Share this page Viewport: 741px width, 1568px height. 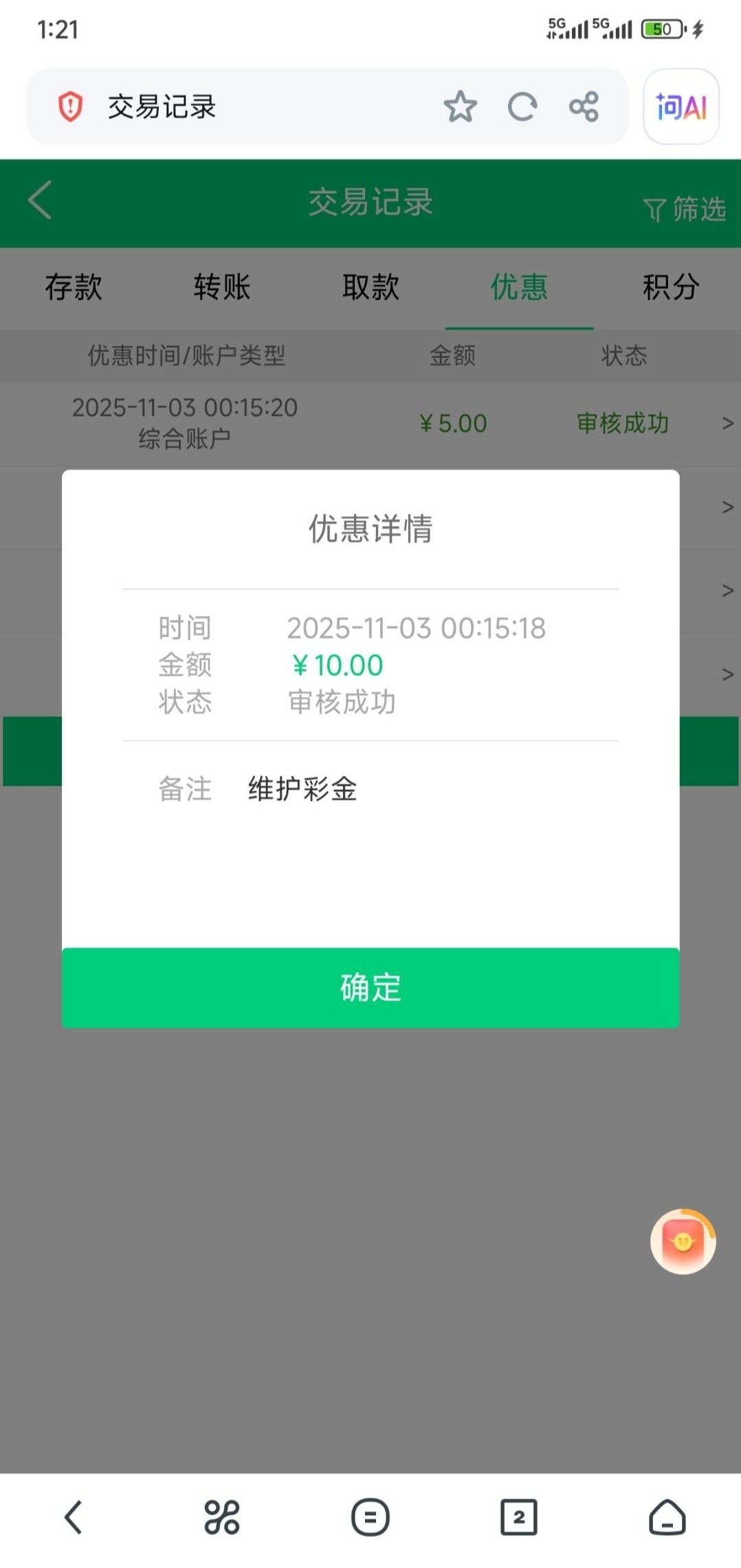584,107
